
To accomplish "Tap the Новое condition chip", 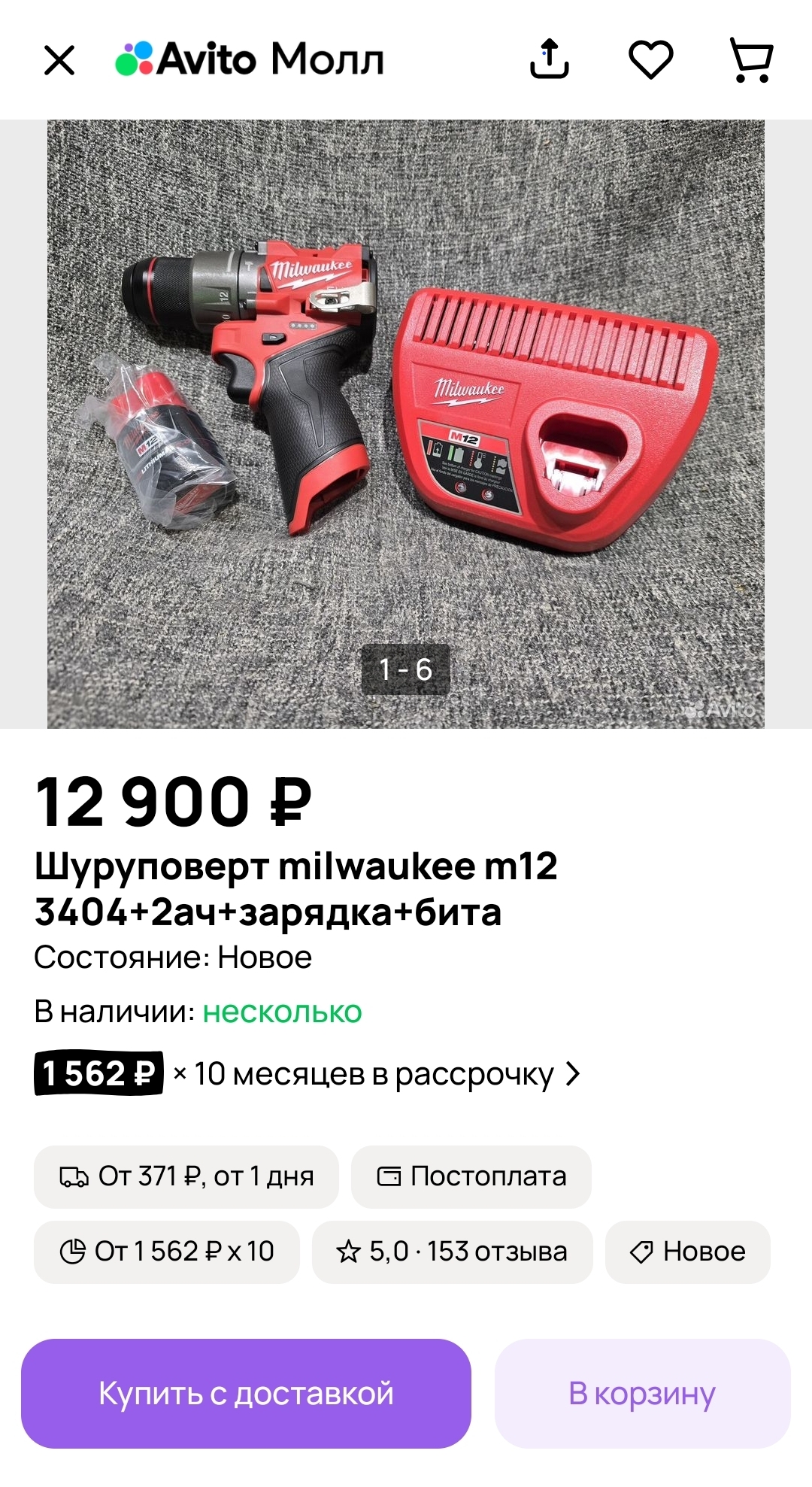I will click(x=687, y=1252).
